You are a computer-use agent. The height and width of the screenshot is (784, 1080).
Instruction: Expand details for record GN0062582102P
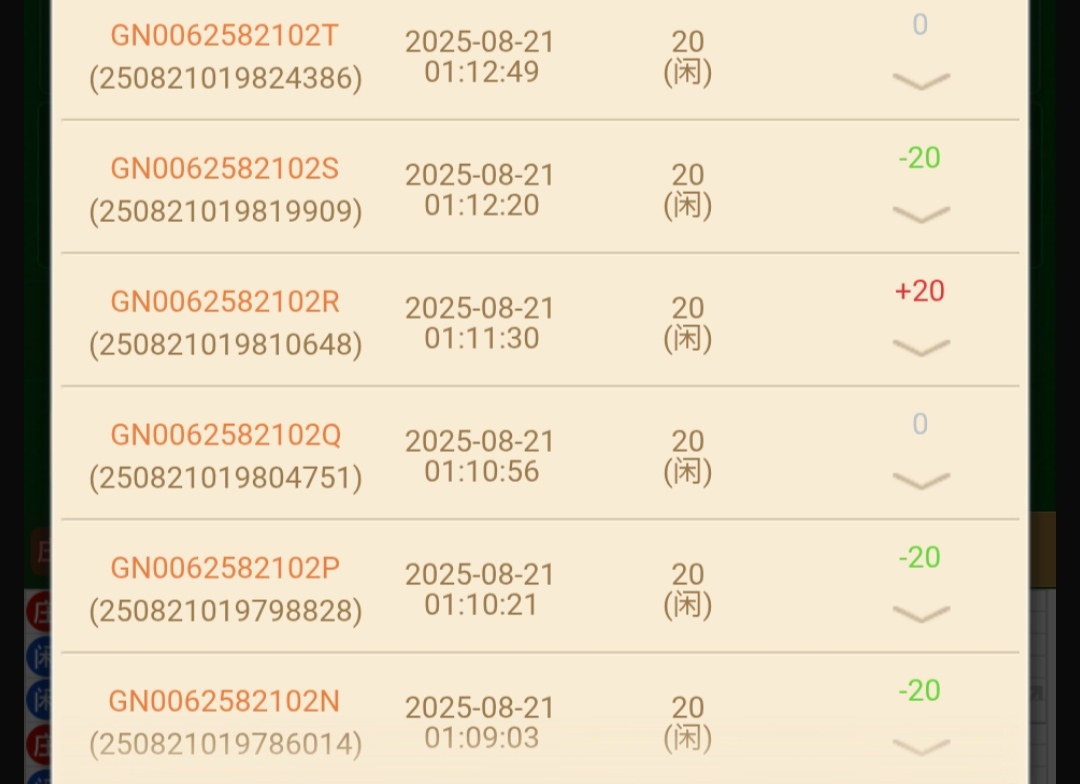[920, 614]
